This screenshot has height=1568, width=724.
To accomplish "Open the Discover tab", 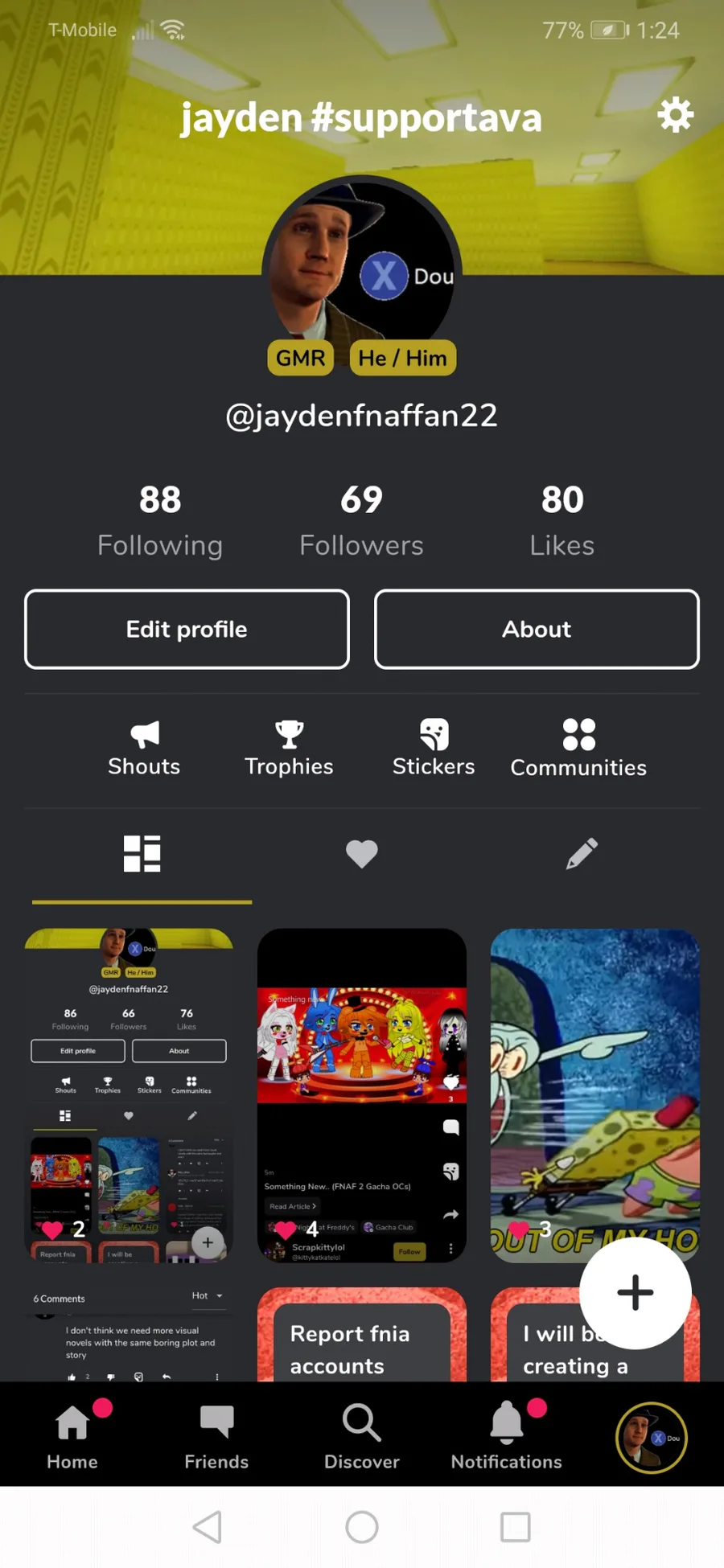I will tap(362, 1438).
